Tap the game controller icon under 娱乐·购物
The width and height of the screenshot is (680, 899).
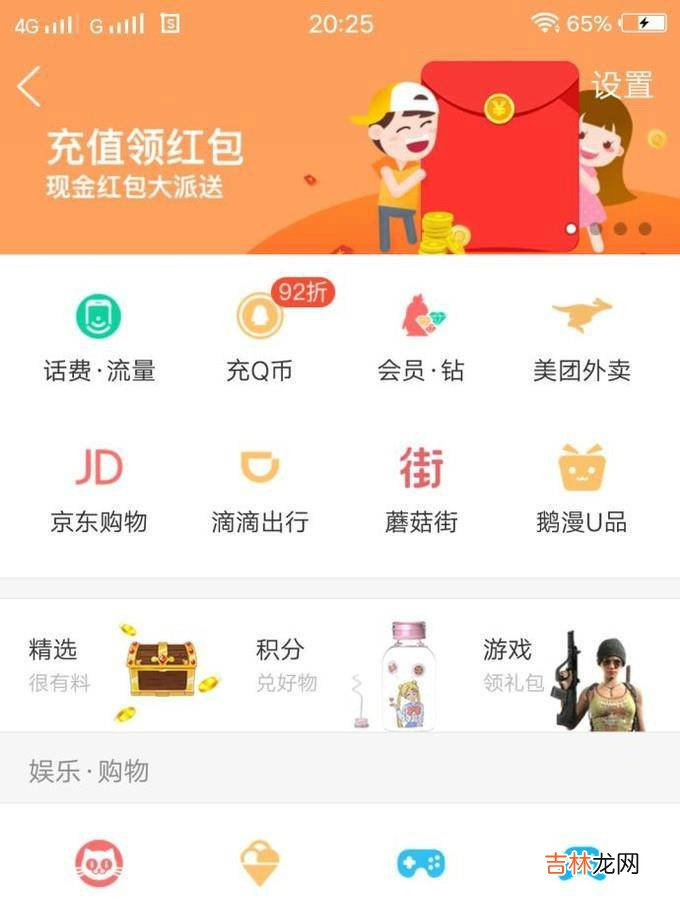(421, 863)
